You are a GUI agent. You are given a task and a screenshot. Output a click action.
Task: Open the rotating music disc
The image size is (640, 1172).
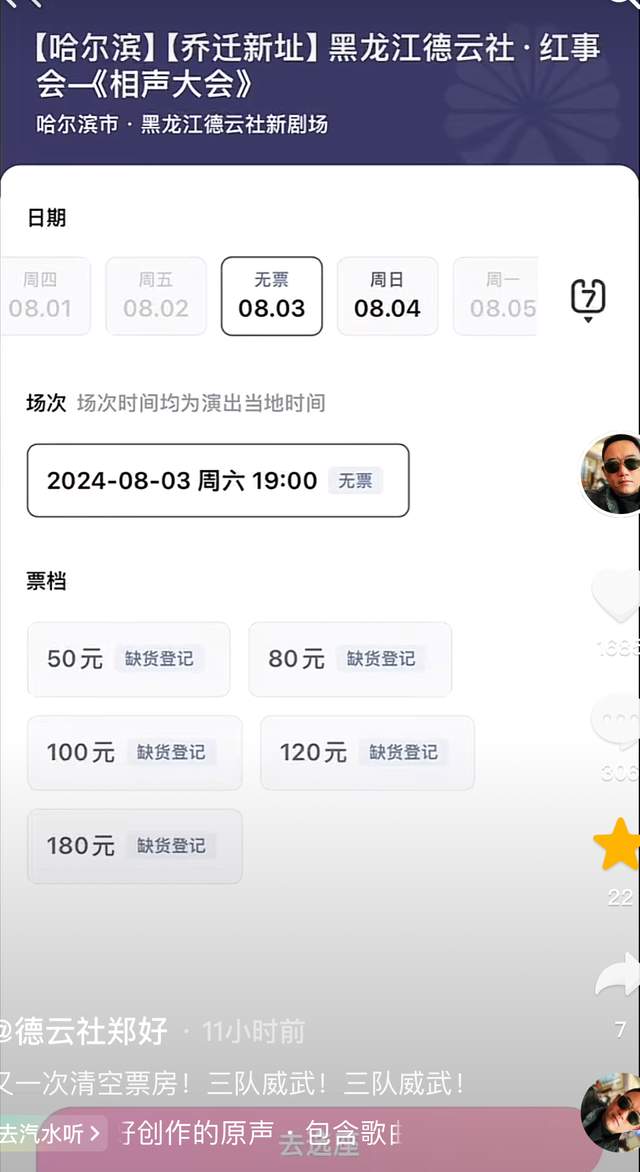(611, 1112)
